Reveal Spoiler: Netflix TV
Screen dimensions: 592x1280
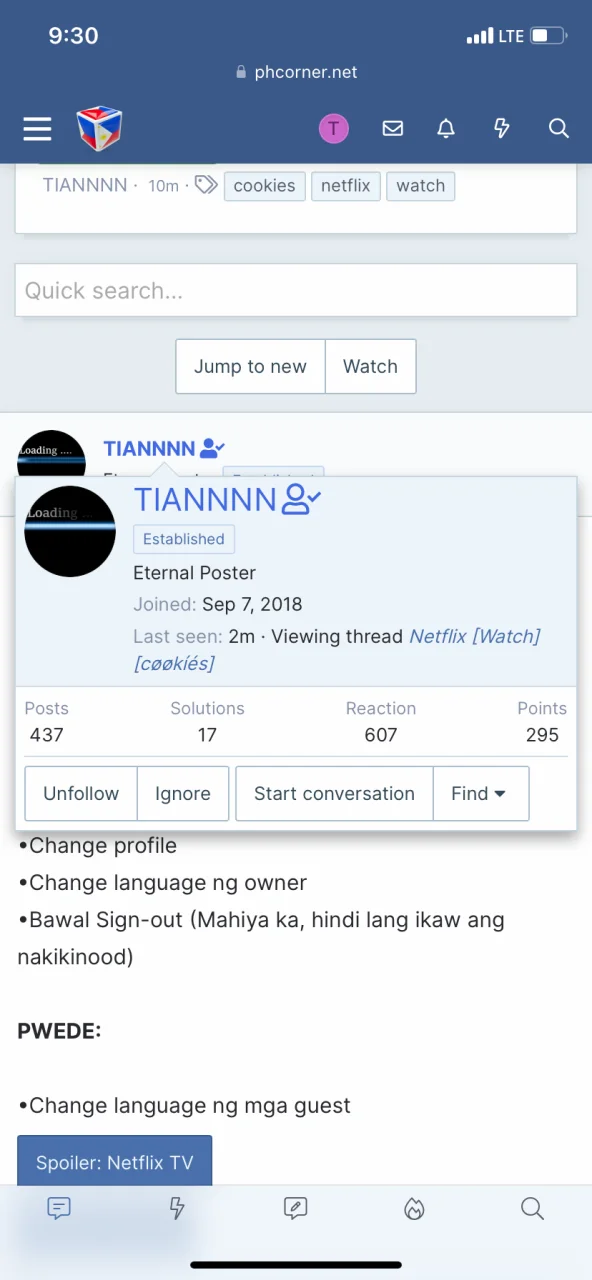(115, 1162)
